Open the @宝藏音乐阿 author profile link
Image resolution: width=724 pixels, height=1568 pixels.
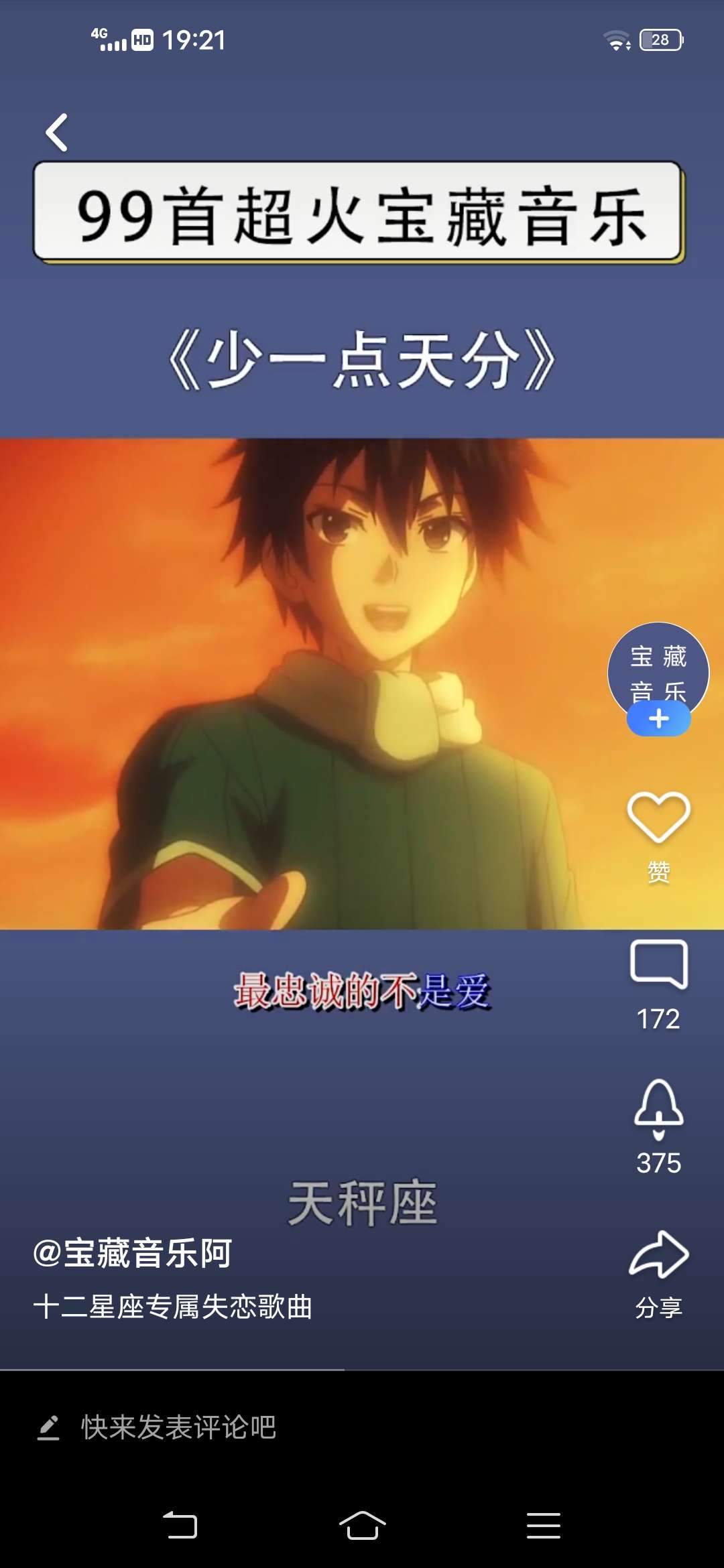[x=133, y=1253]
